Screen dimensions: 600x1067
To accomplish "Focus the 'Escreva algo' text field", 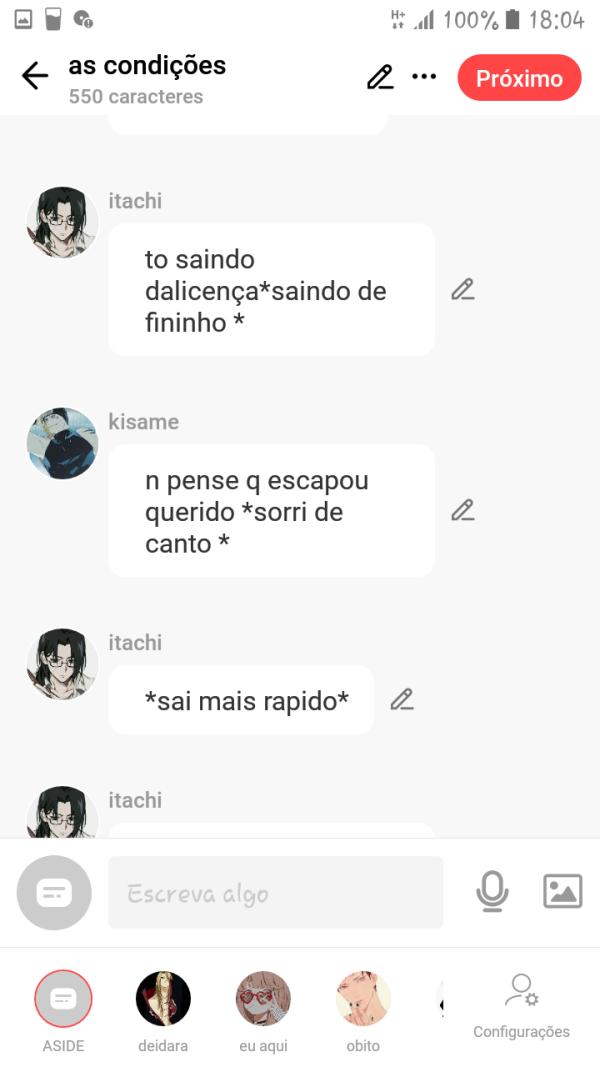I will 275,893.
